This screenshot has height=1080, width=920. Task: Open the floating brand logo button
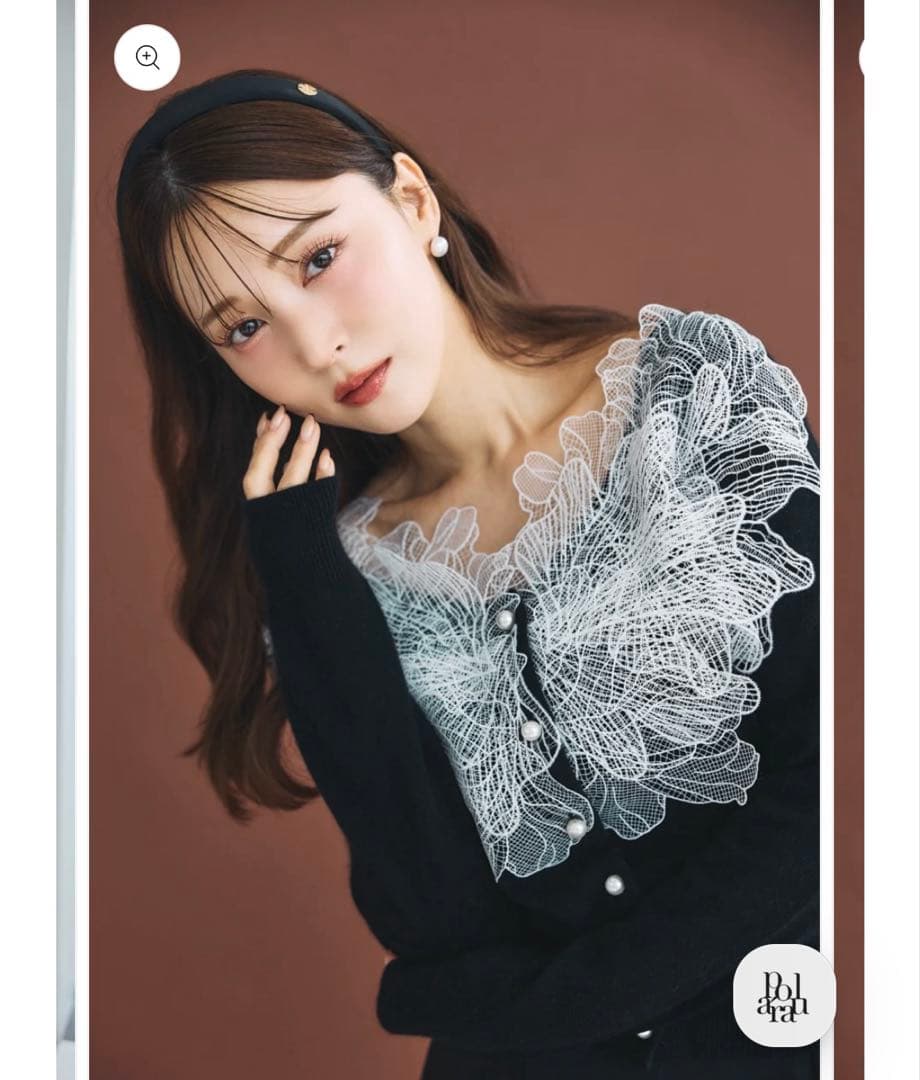[784, 995]
